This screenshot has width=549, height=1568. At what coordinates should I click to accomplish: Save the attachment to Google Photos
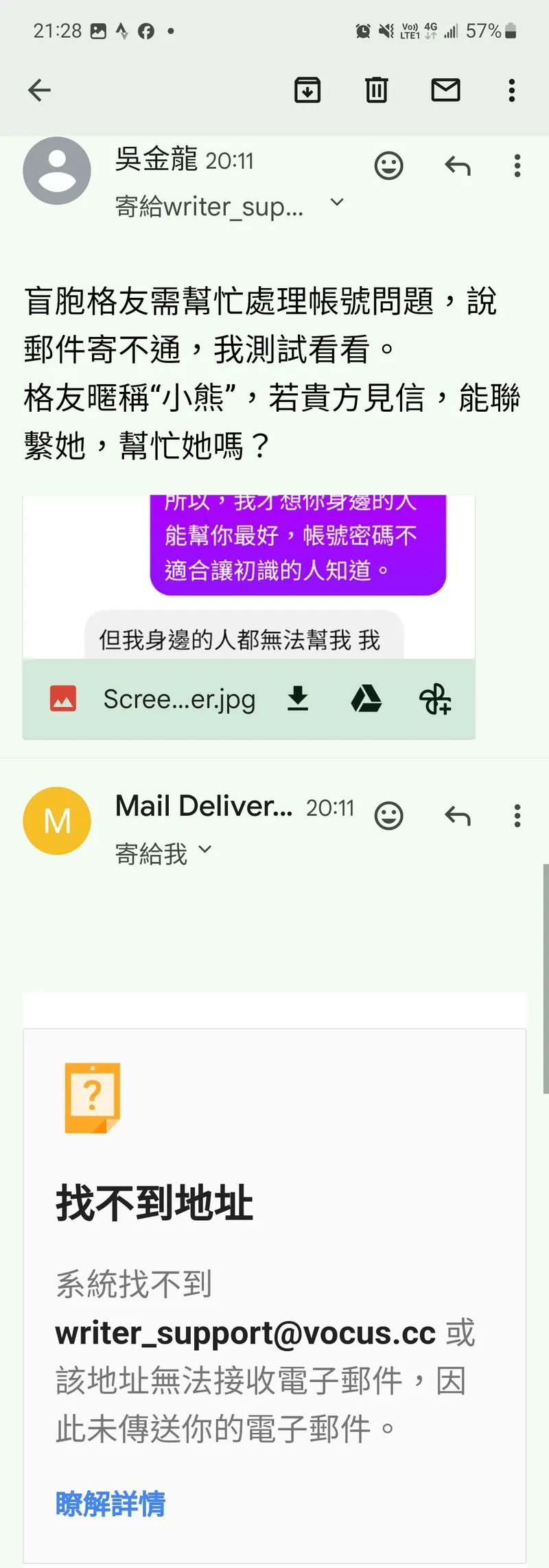(435, 699)
